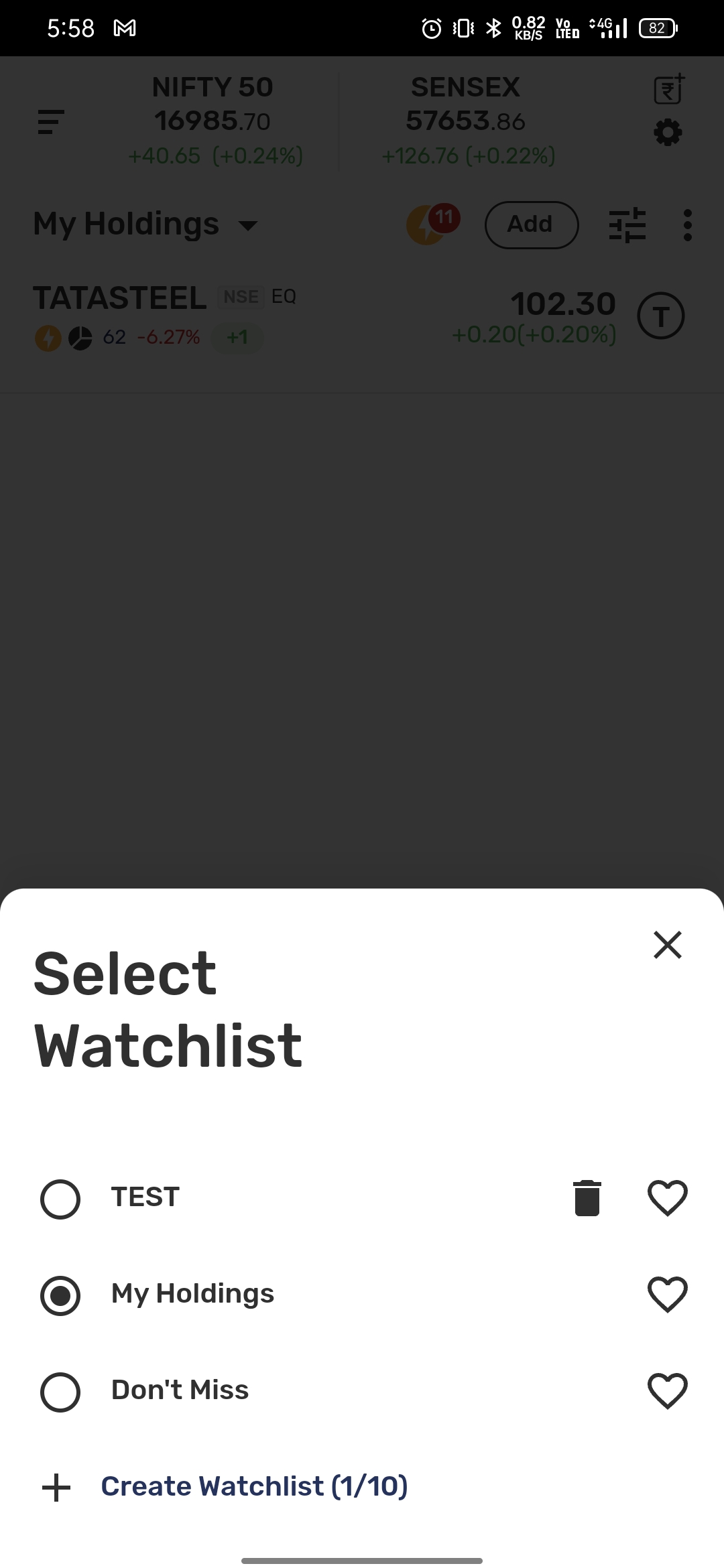Tap the heart next to Don't Miss

pos(668,1391)
